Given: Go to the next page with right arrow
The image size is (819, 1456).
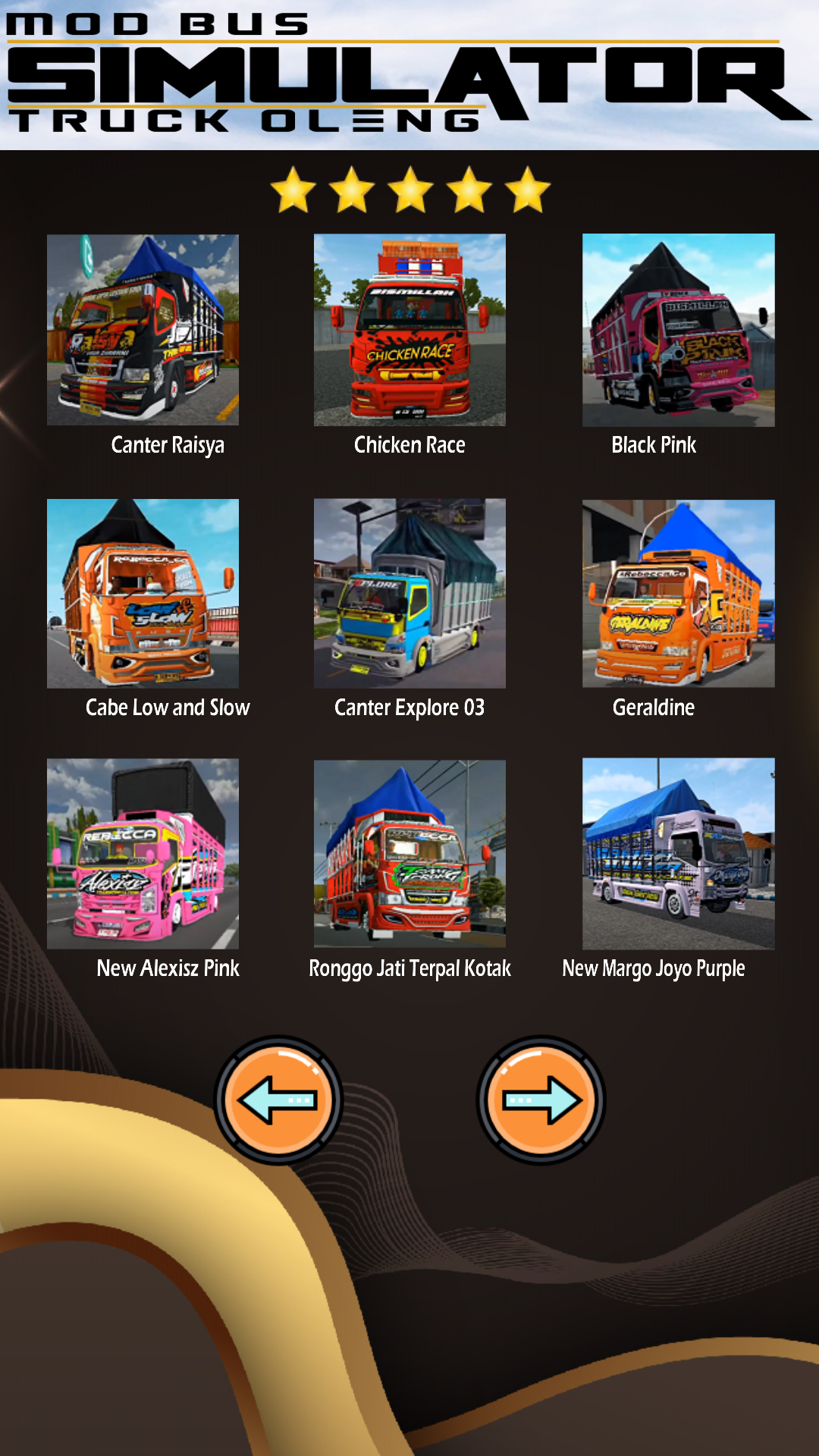Looking at the screenshot, I should coord(541,1100).
